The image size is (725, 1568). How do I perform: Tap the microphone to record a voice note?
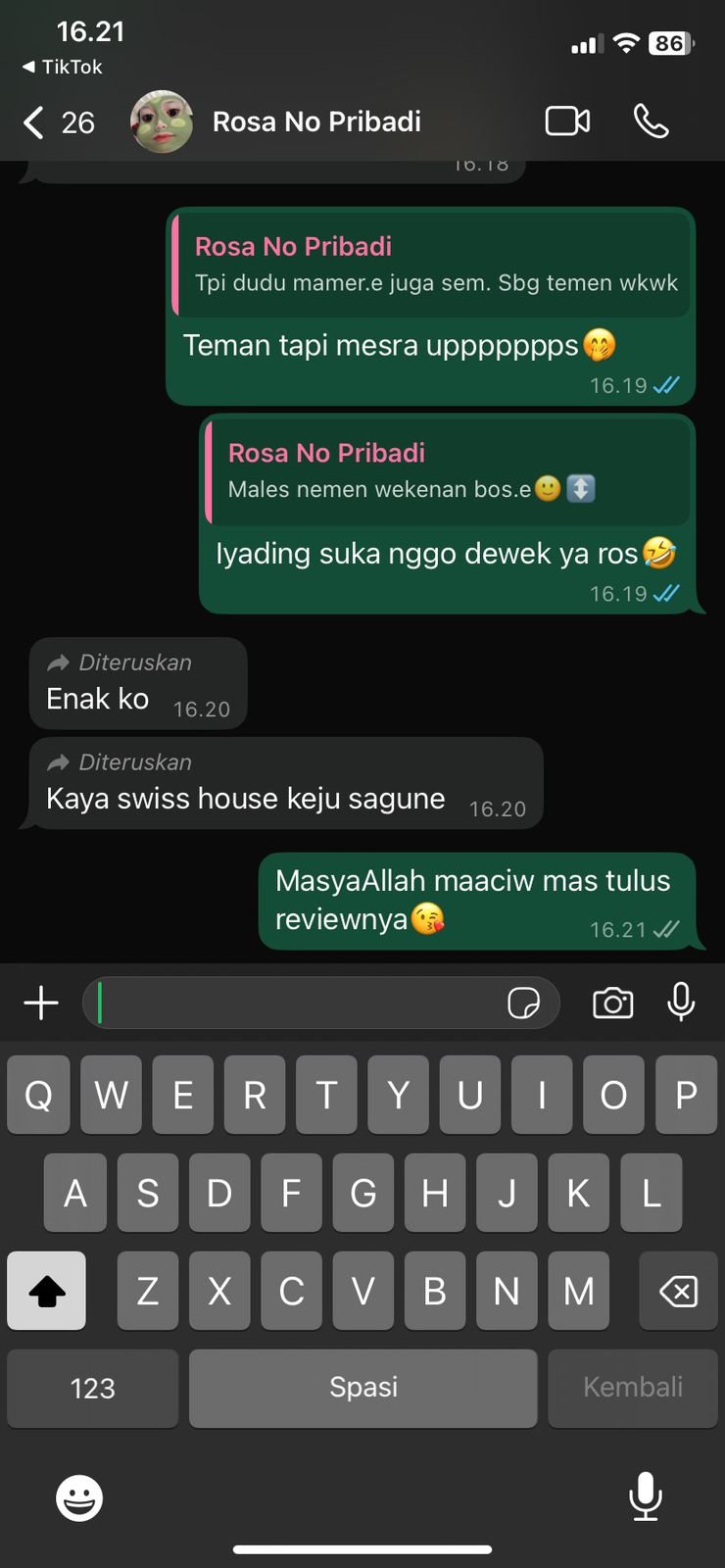(681, 1003)
